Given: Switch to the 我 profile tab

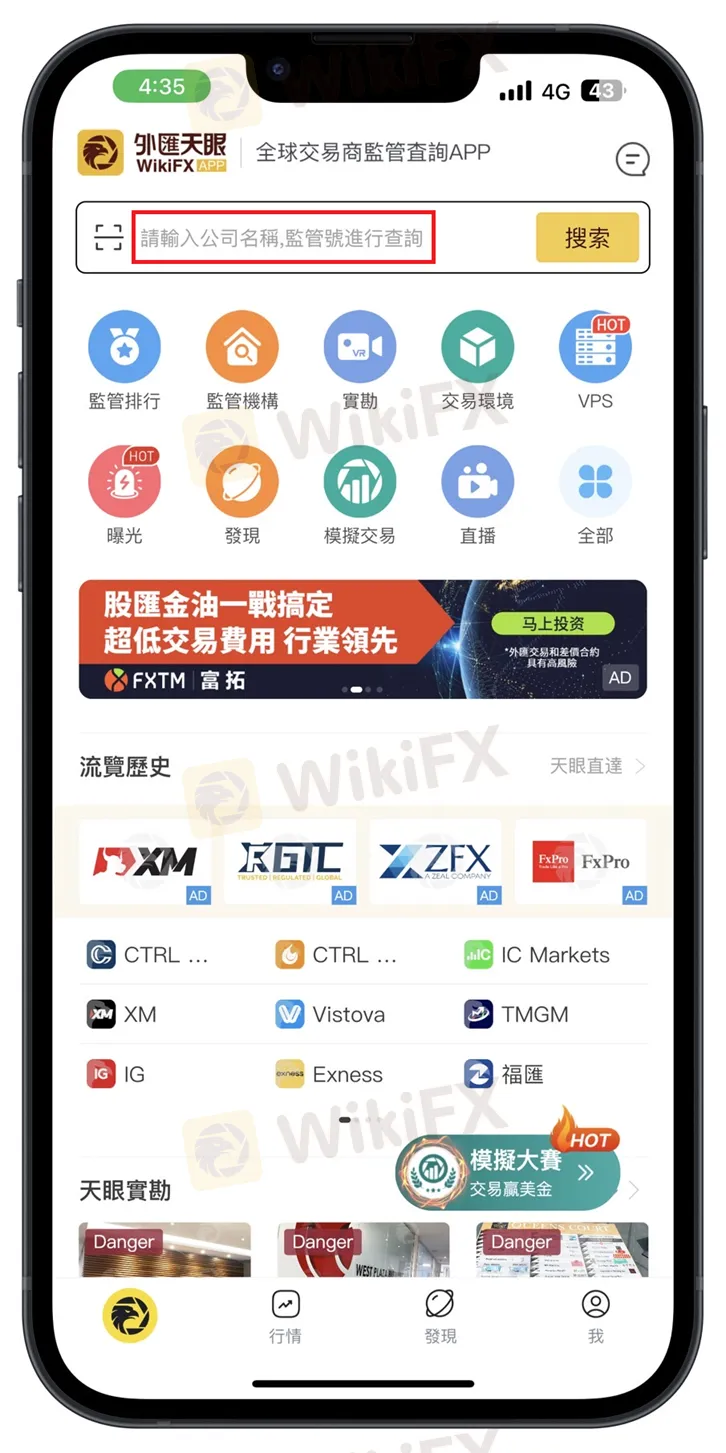Looking at the screenshot, I should coord(595,1316).
